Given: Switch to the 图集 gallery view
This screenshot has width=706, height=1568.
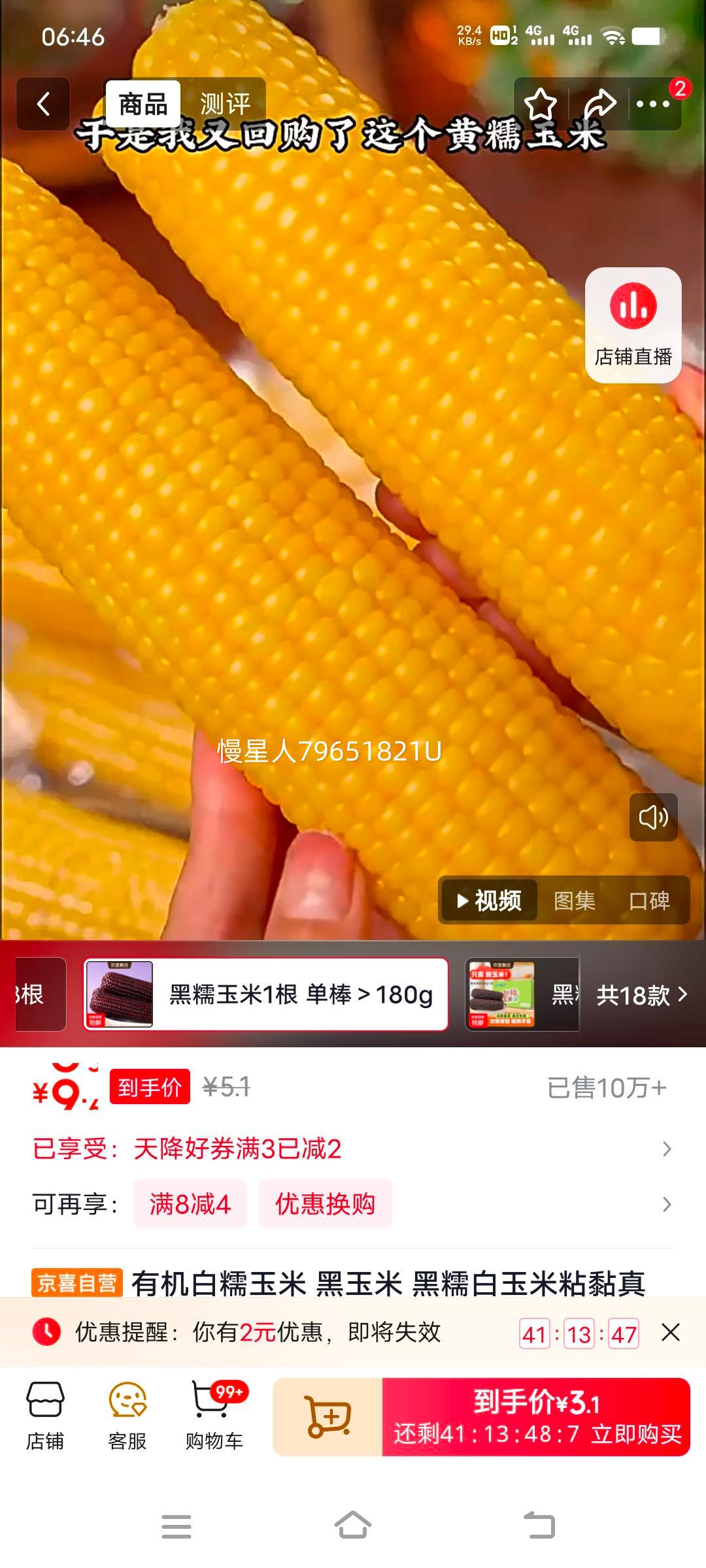Looking at the screenshot, I should click(x=574, y=901).
